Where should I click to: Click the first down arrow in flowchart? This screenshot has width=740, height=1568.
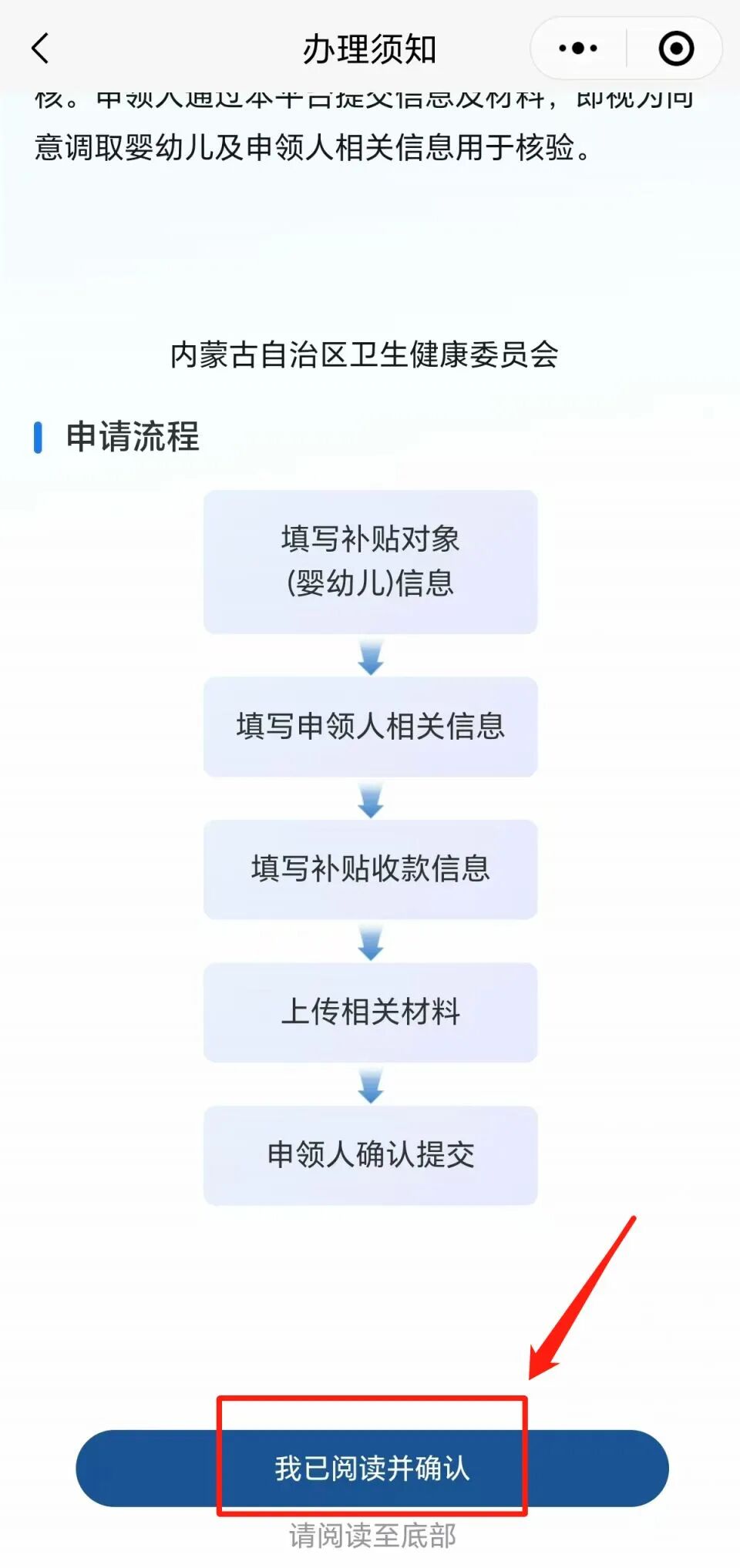coord(371,656)
